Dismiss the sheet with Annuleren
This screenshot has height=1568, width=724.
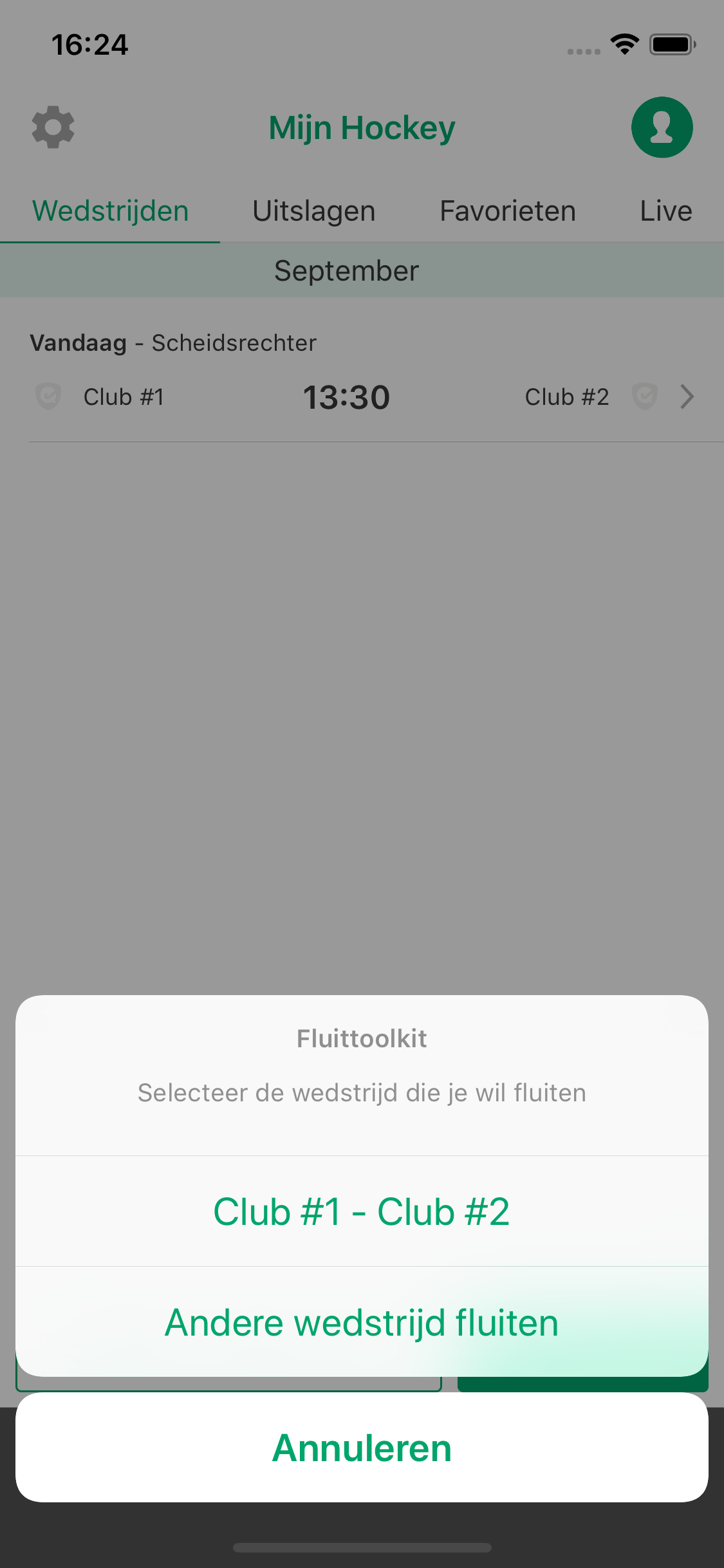[362, 1448]
